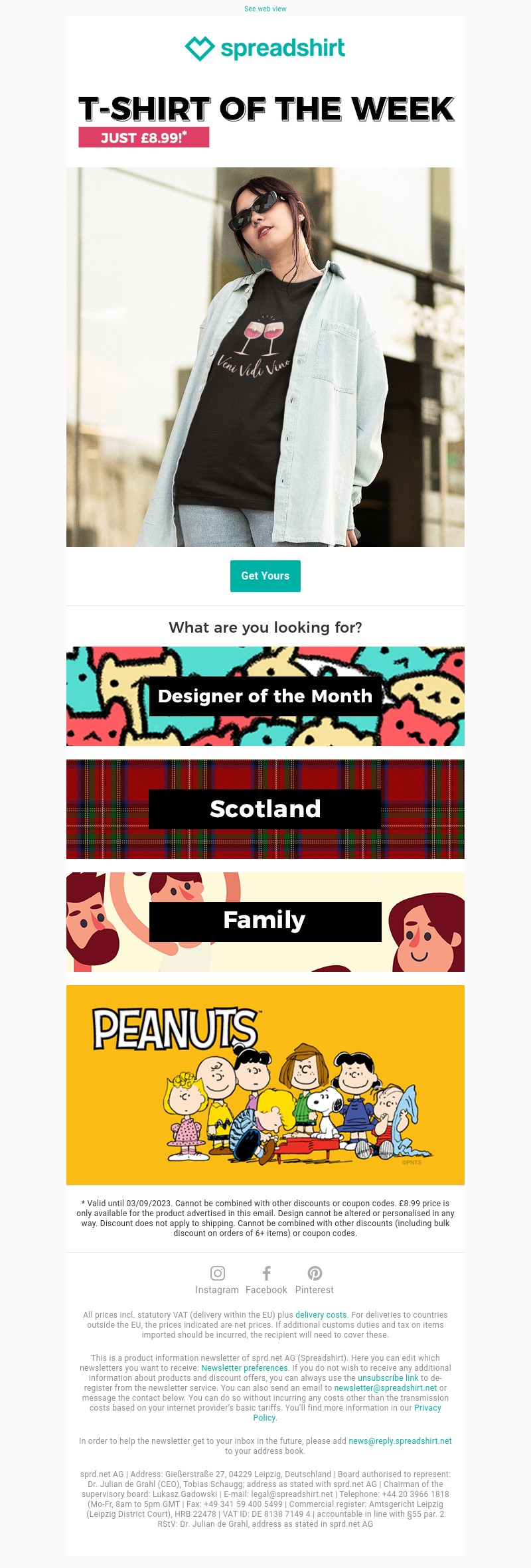The height and width of the screenshot is (1568, 531).
Task: Open the T-shirt of the week photo
Action: pyautogui.click(x=265, y=357)
